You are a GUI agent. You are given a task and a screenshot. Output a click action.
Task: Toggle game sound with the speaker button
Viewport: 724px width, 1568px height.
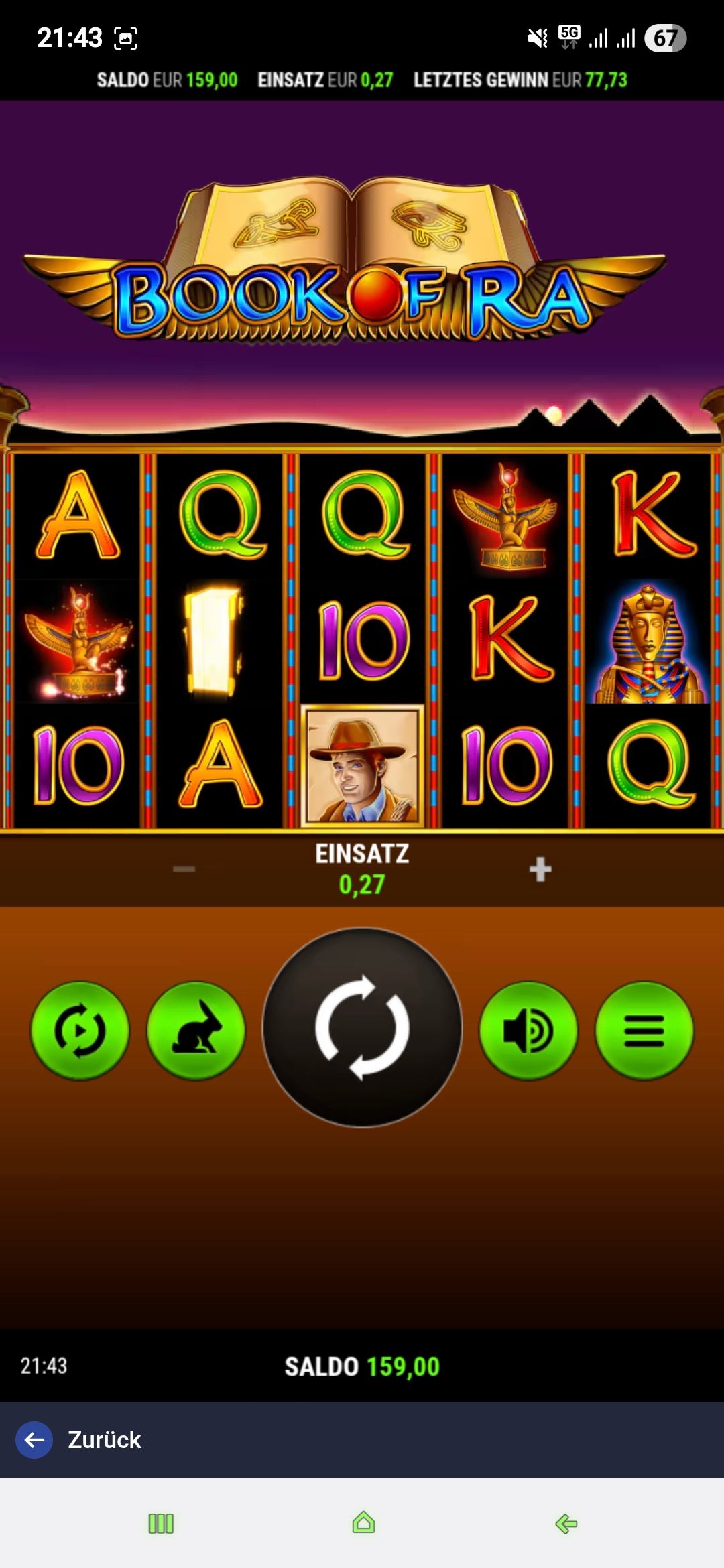[528, 1031]
